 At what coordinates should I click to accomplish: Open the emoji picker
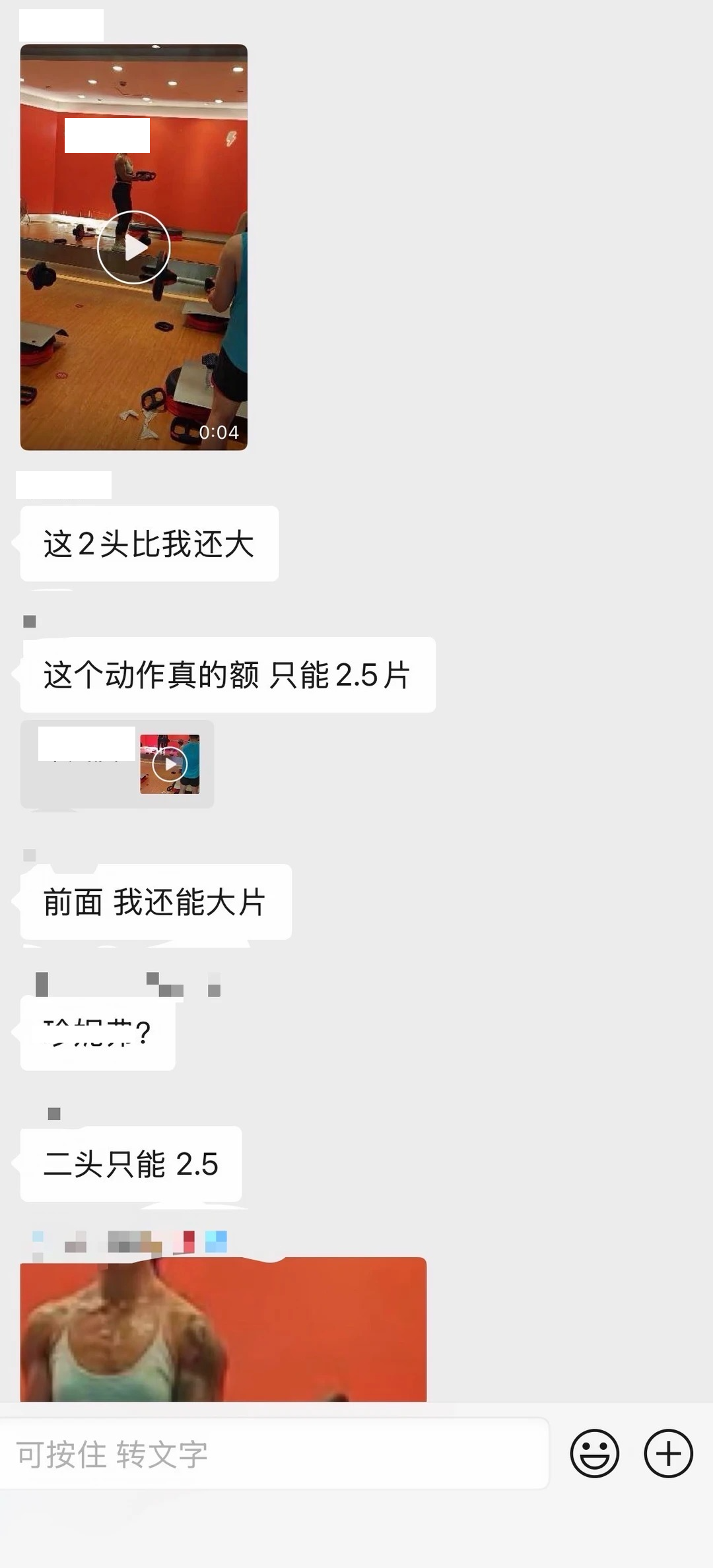[x=594, y=1454]
